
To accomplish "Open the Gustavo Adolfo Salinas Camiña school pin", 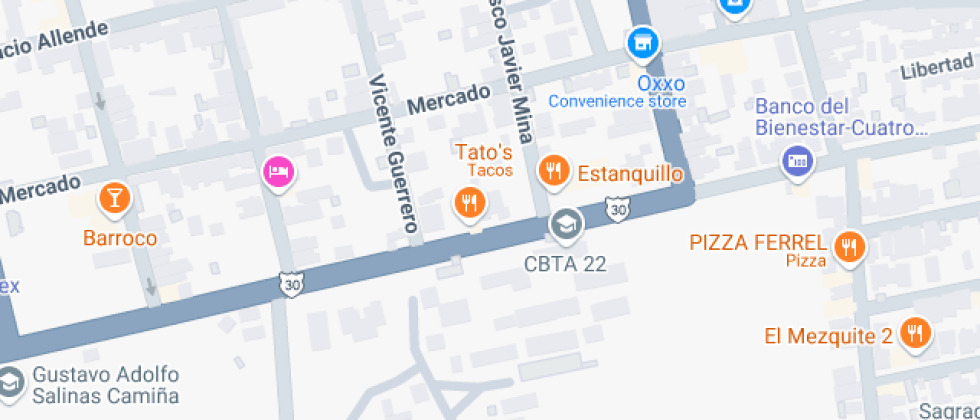I will click(10, 382).
